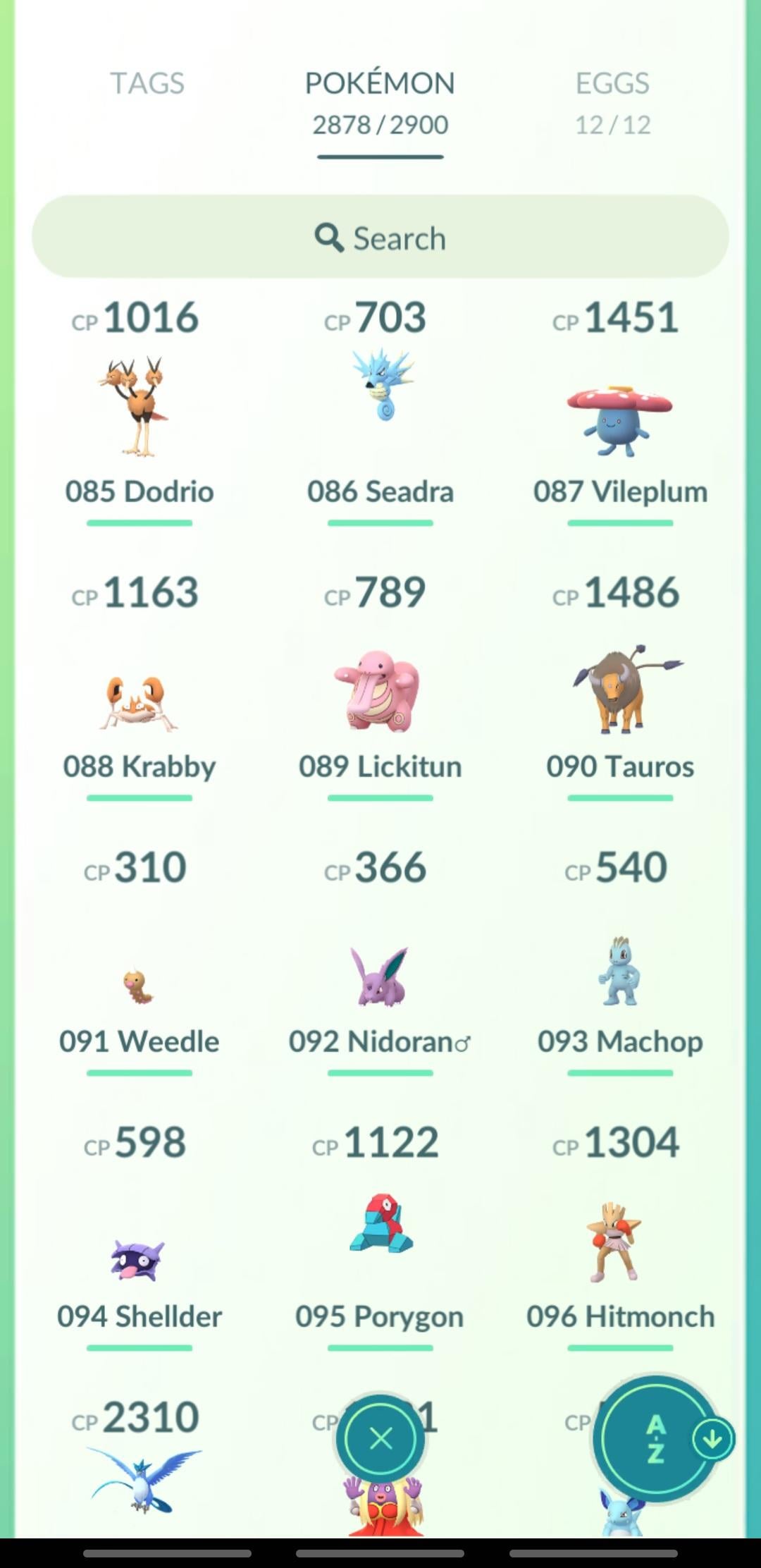Open Dodrio with CP 1016
The height and width of the screenshot is (1568, 761).
click(139, 408)
